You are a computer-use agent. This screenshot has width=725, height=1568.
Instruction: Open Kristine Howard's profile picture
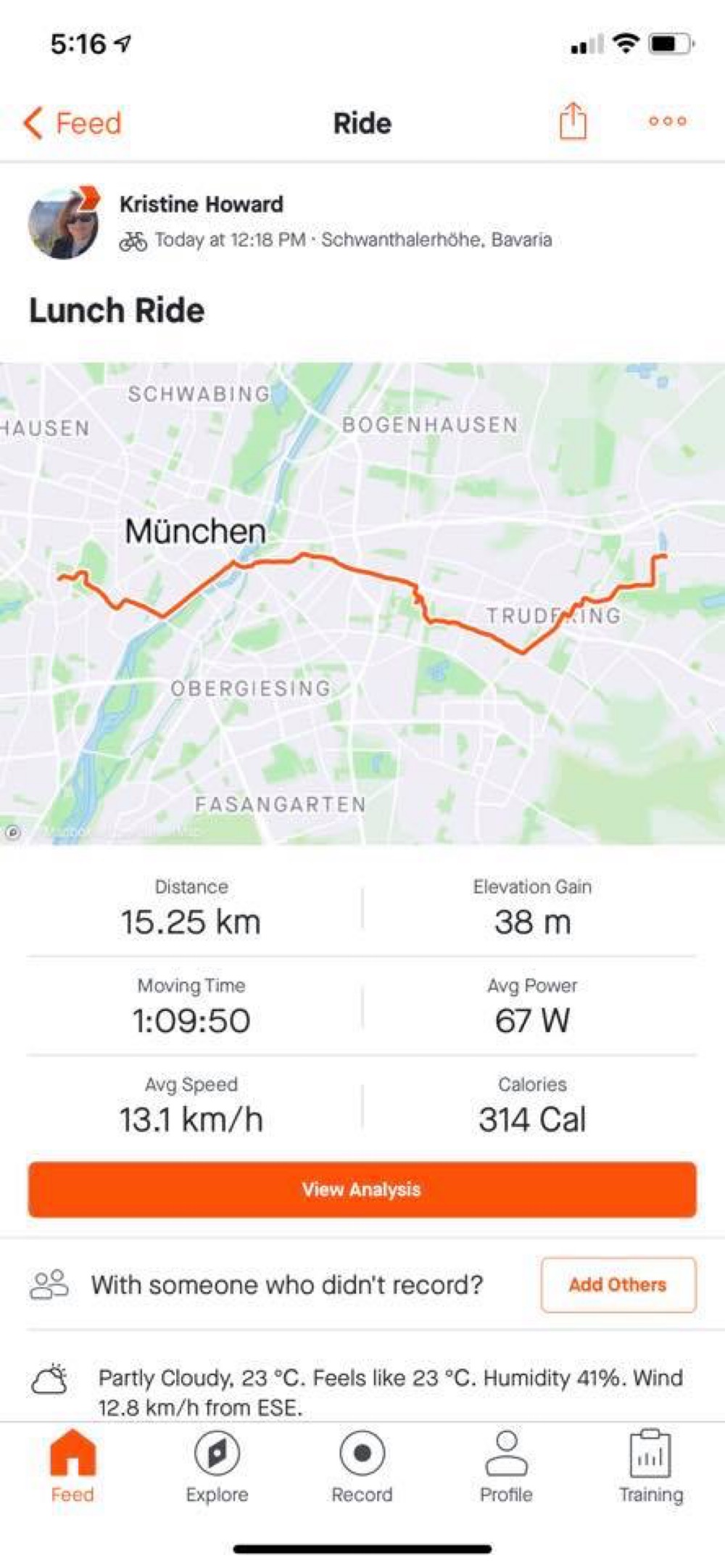(63, 223)
